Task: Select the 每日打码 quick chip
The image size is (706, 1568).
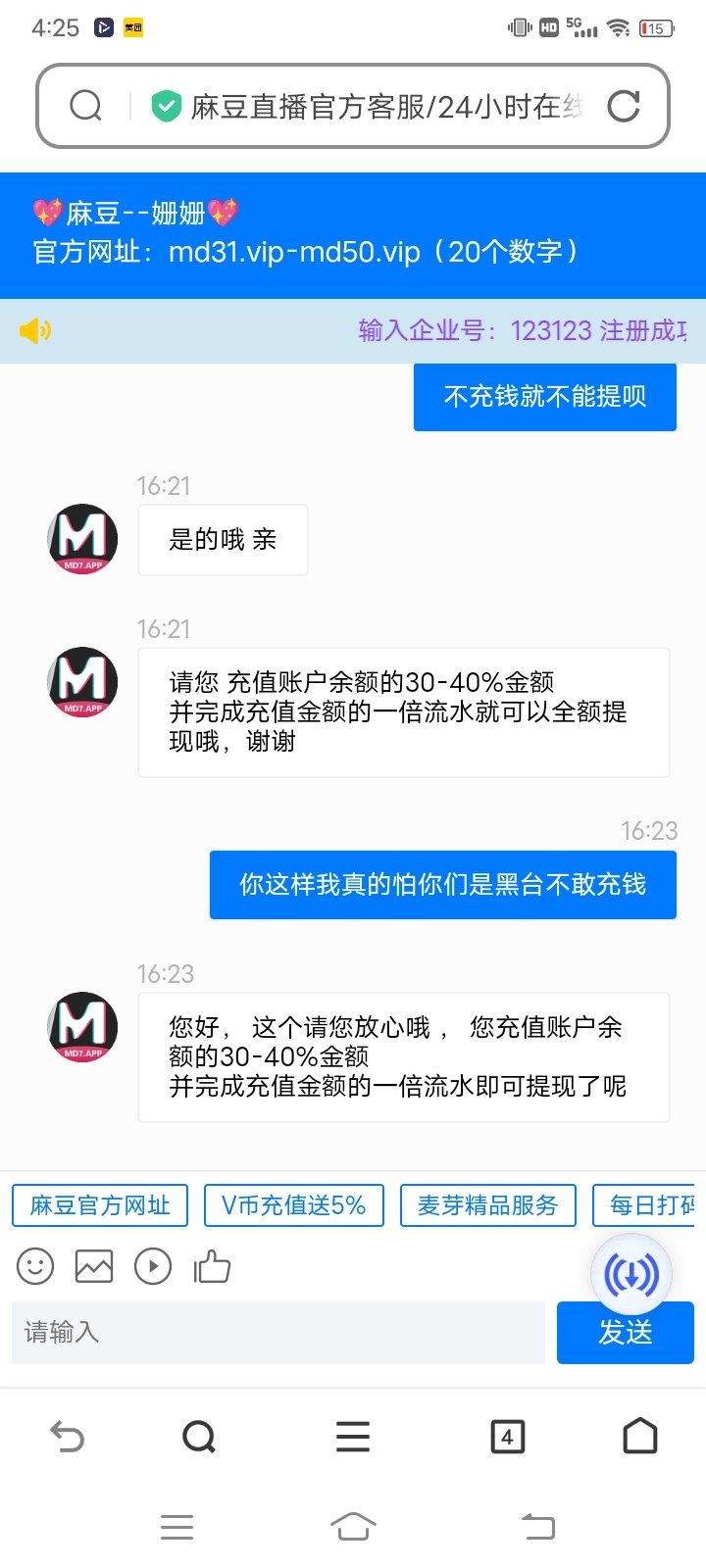Action: [651, 1205]
